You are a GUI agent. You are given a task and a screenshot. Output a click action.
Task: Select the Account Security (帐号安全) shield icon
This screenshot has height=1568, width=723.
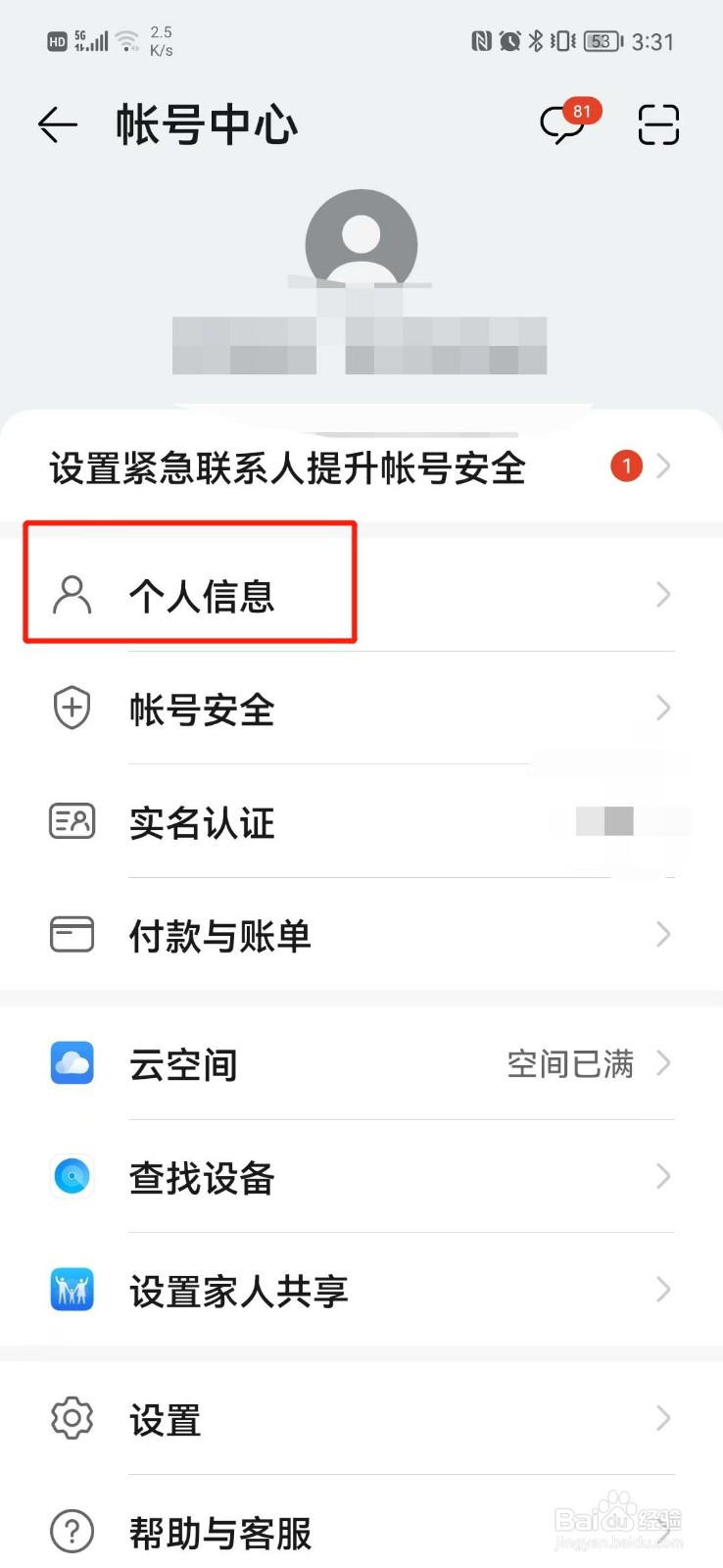[x=71, y=708]
